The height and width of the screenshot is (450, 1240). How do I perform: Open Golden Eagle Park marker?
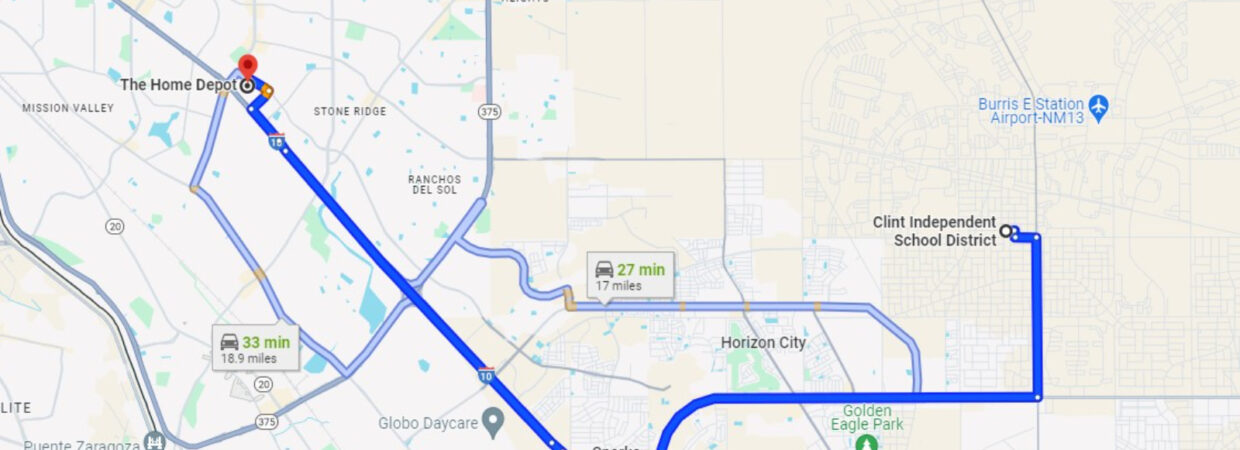867,441
